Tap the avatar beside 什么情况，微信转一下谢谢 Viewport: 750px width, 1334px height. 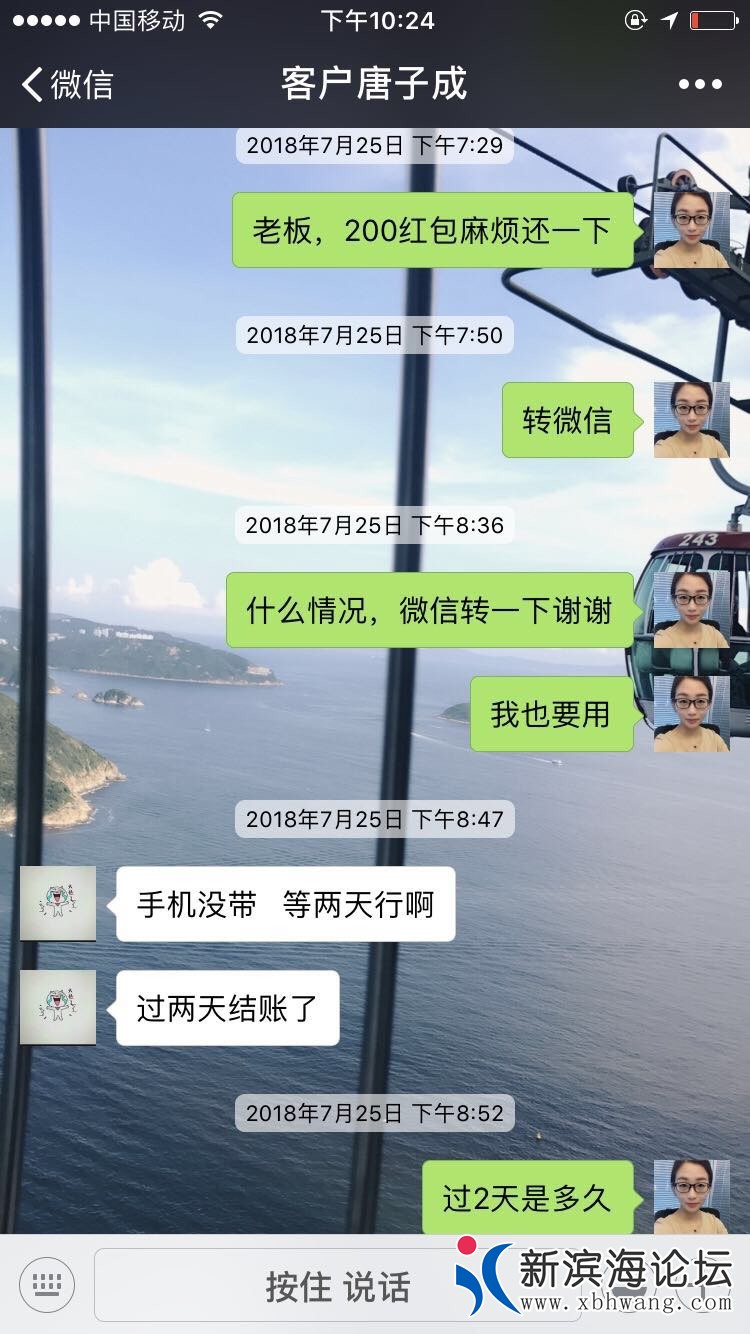pyautogui.click(x=692, y=610)
